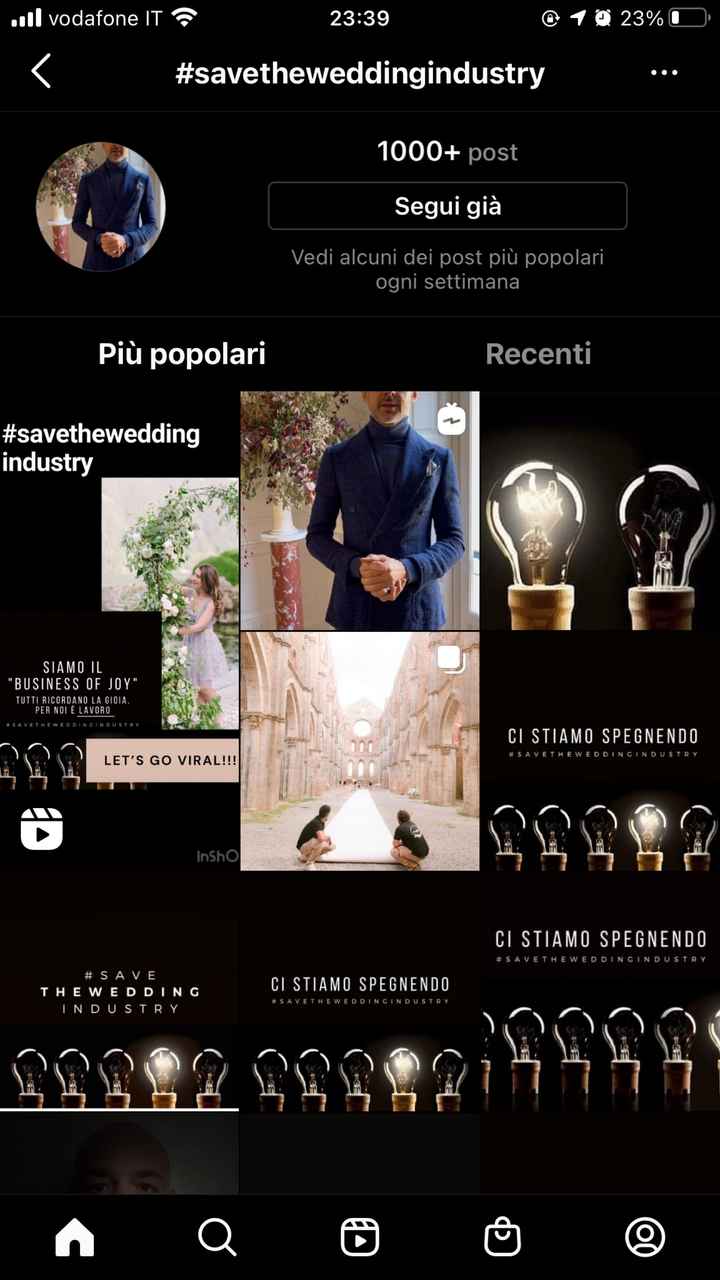
Task: Switch to the Recenti tab
Action: (538, 354)
